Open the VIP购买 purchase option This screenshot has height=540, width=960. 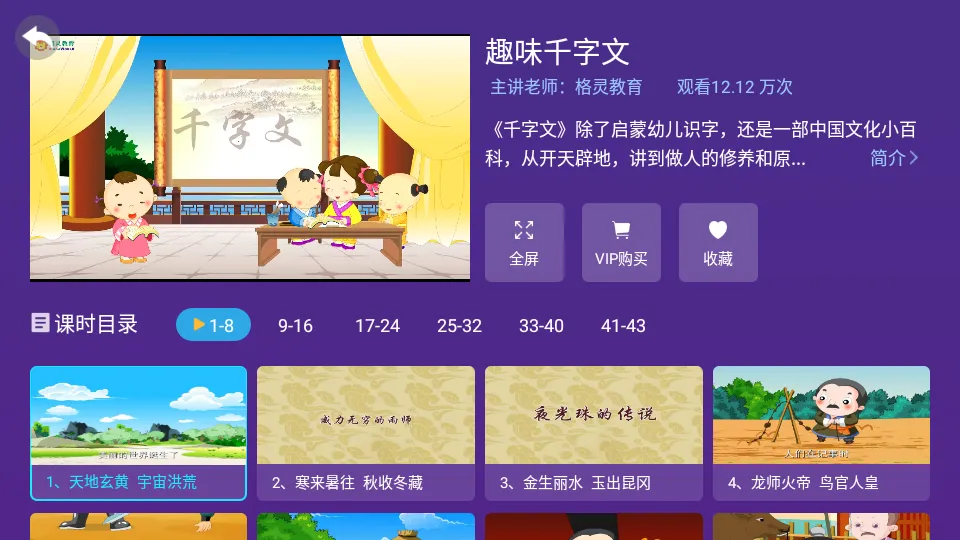pos(621,242)
